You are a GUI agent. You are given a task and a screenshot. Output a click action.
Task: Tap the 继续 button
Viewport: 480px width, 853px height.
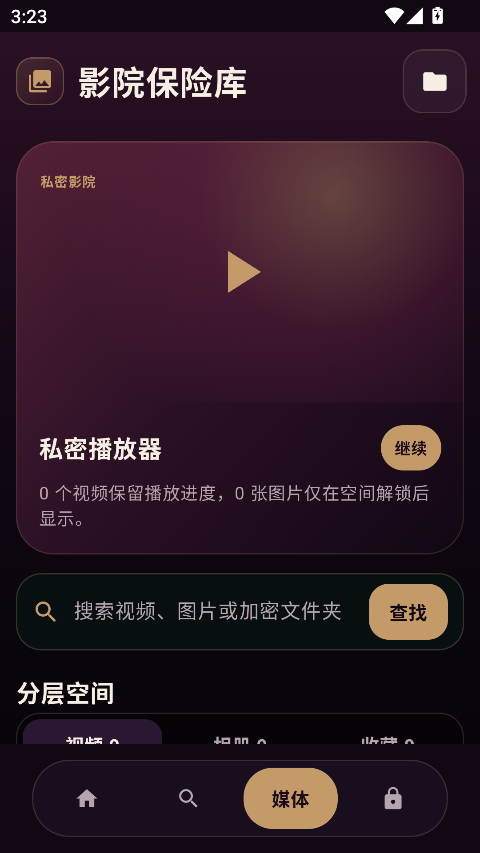click(x=411, y=448)
